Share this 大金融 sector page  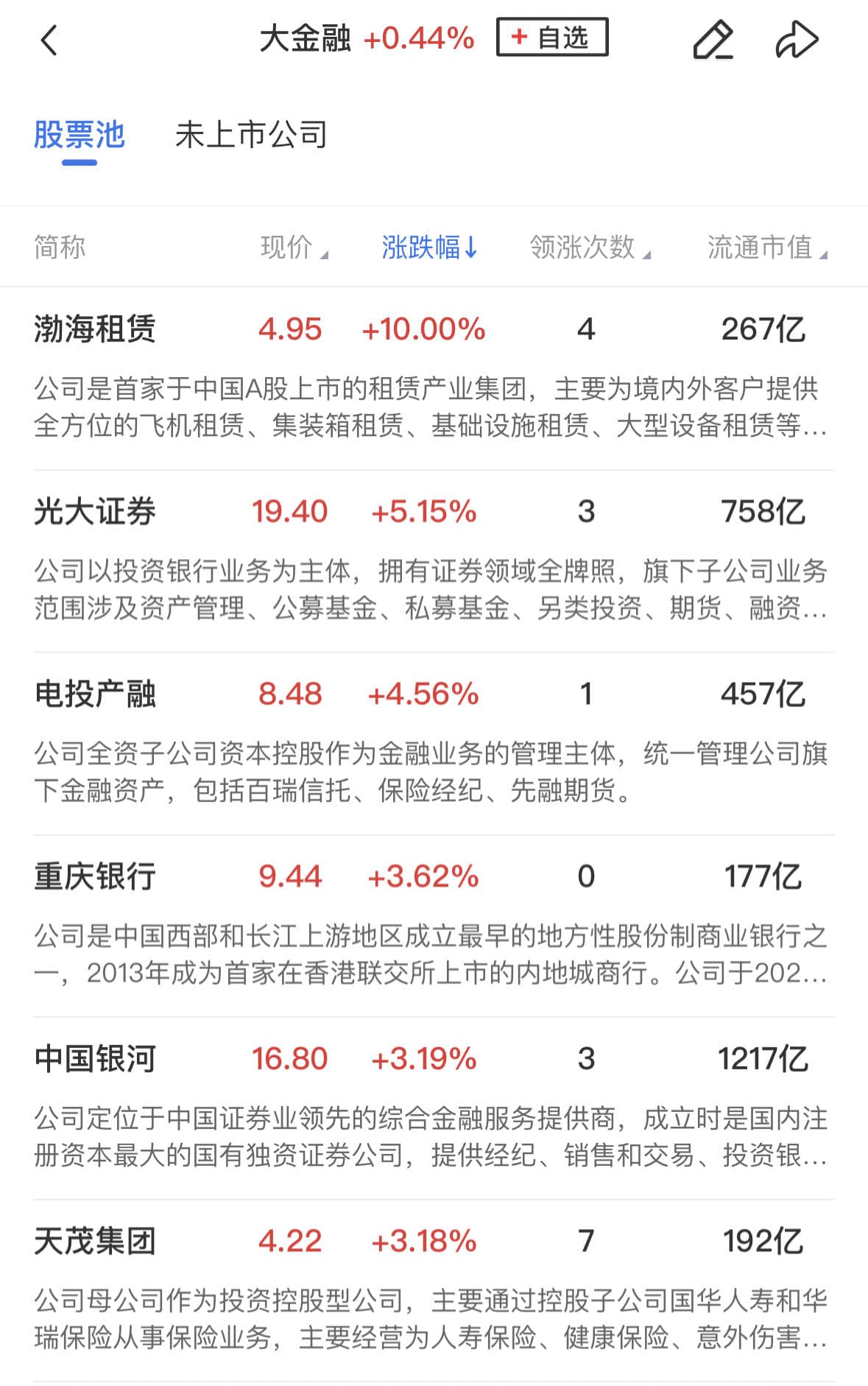pos(797,40)
